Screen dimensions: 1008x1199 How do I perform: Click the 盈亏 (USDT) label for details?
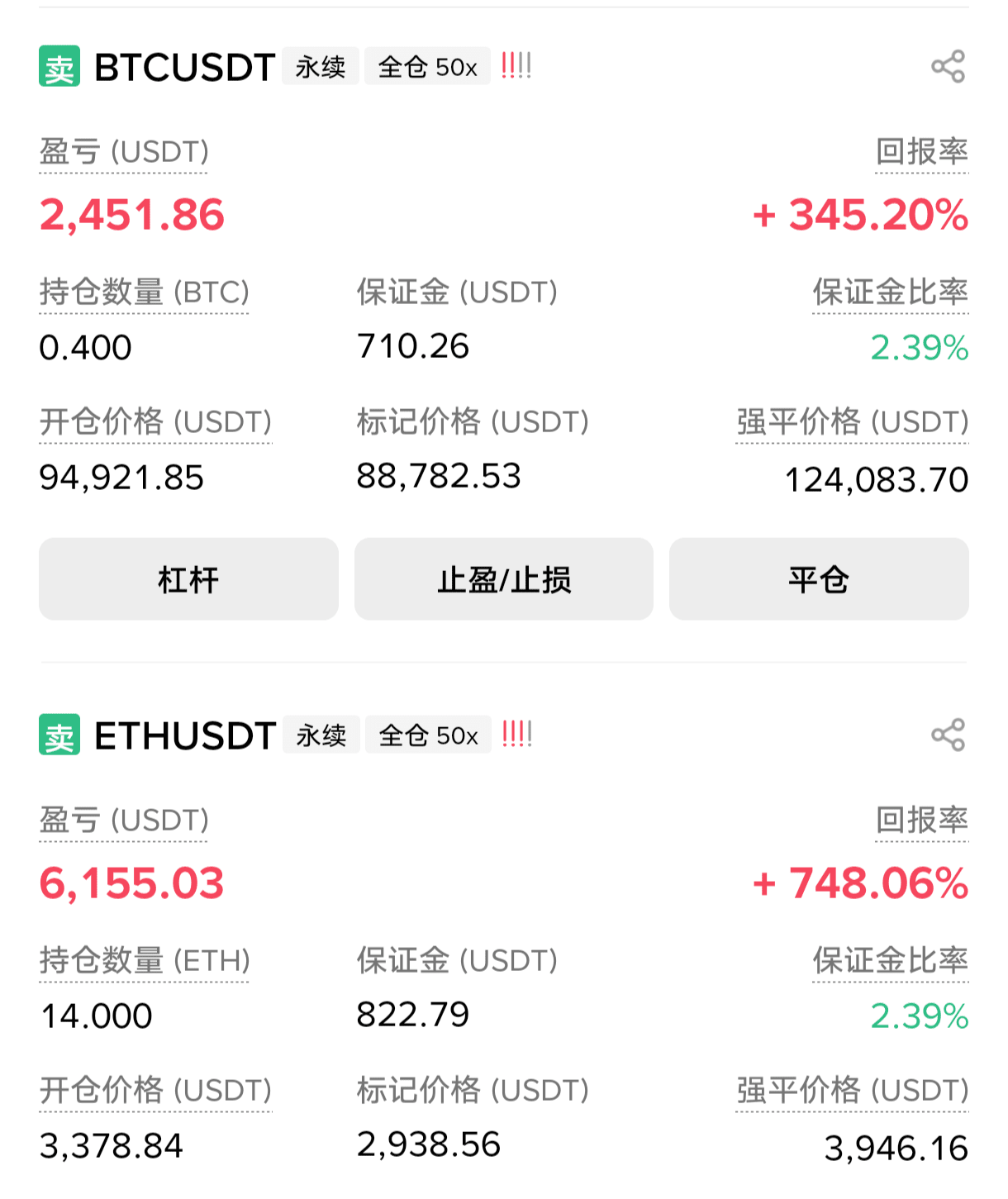(x=122, y=152)
